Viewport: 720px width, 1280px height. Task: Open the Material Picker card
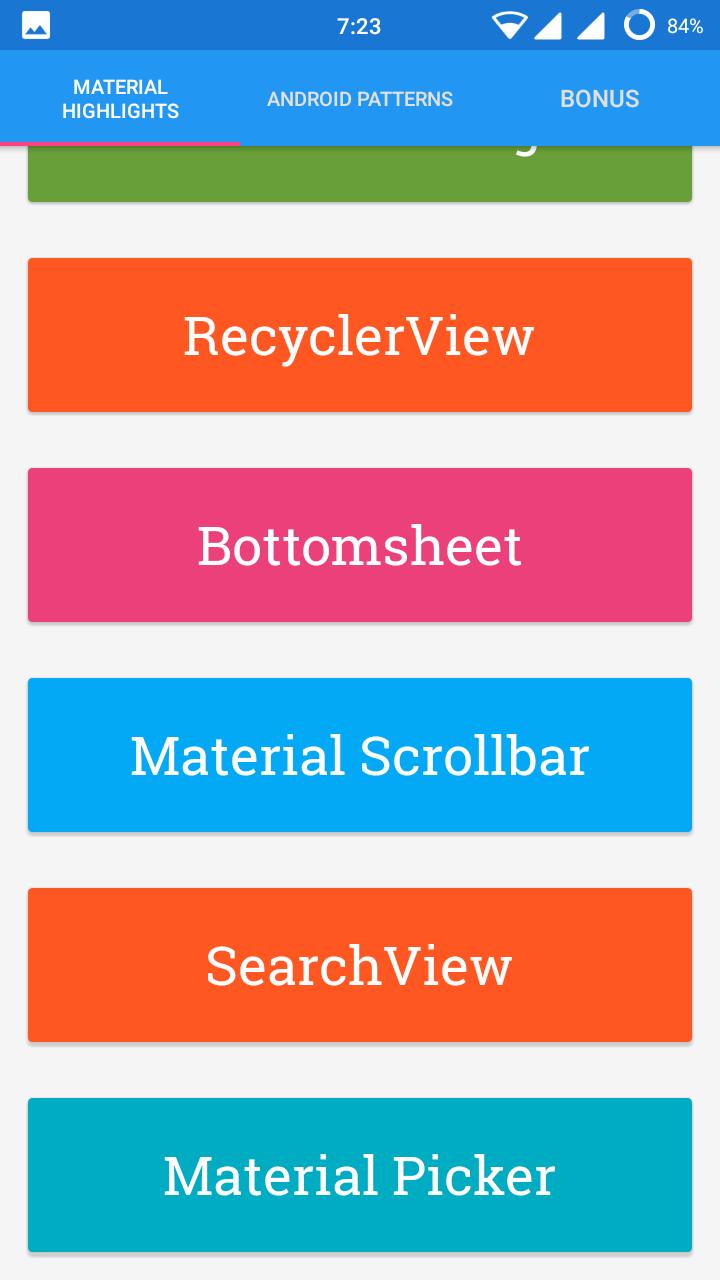pos(360,1175)
